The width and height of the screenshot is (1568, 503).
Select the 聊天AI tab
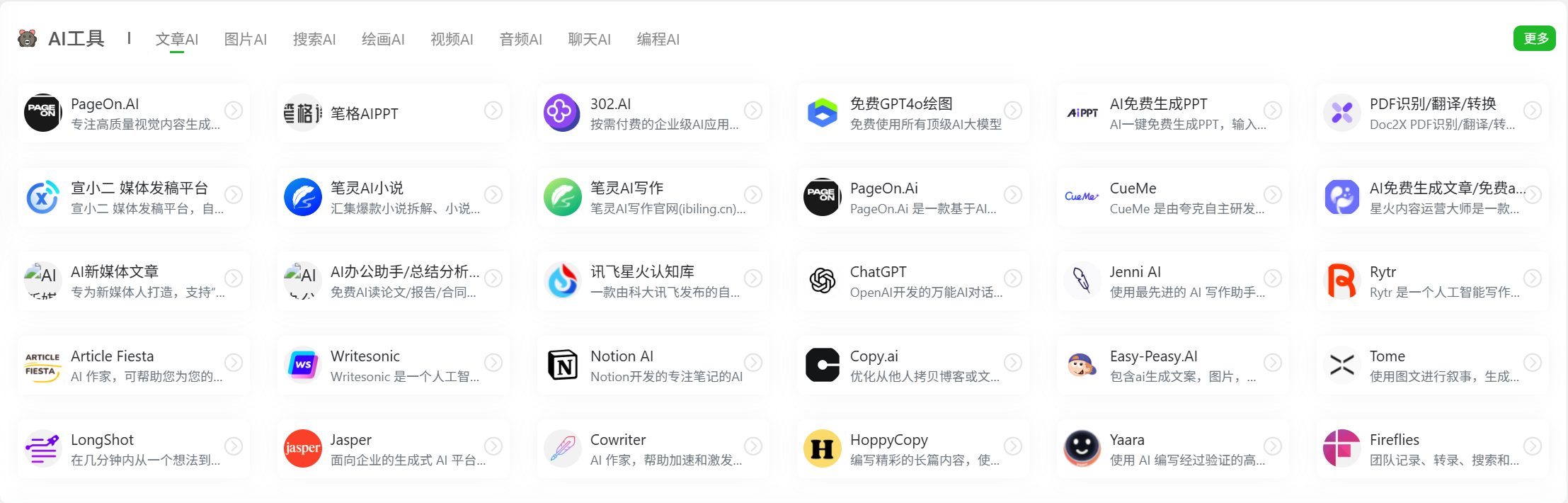pos(589,40)
